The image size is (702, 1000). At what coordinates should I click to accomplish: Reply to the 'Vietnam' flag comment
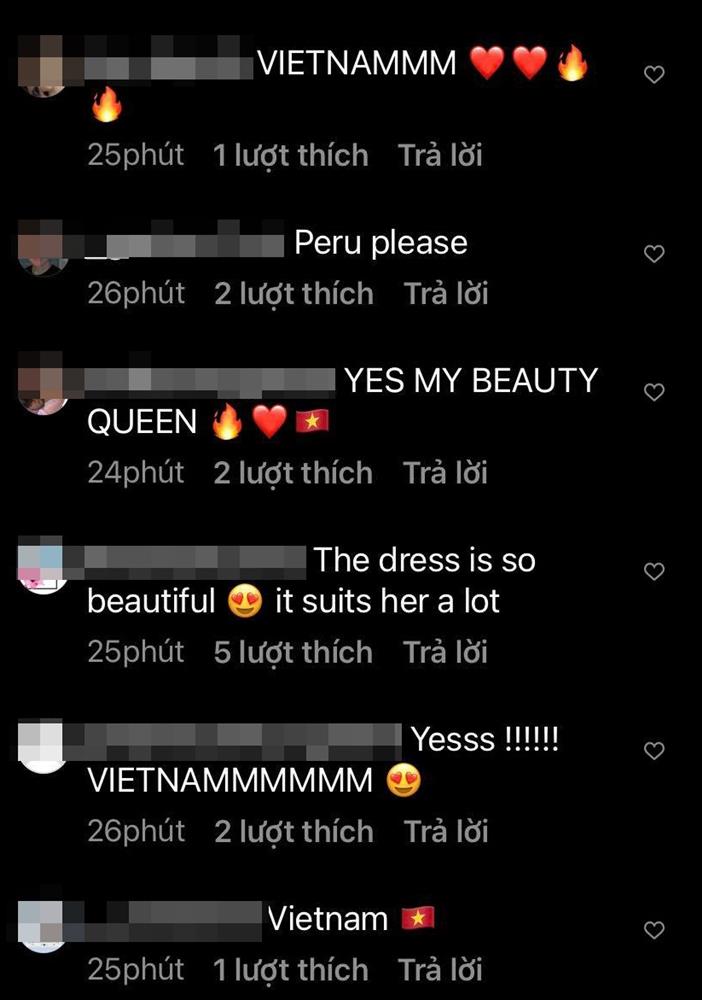click(440, 969)
